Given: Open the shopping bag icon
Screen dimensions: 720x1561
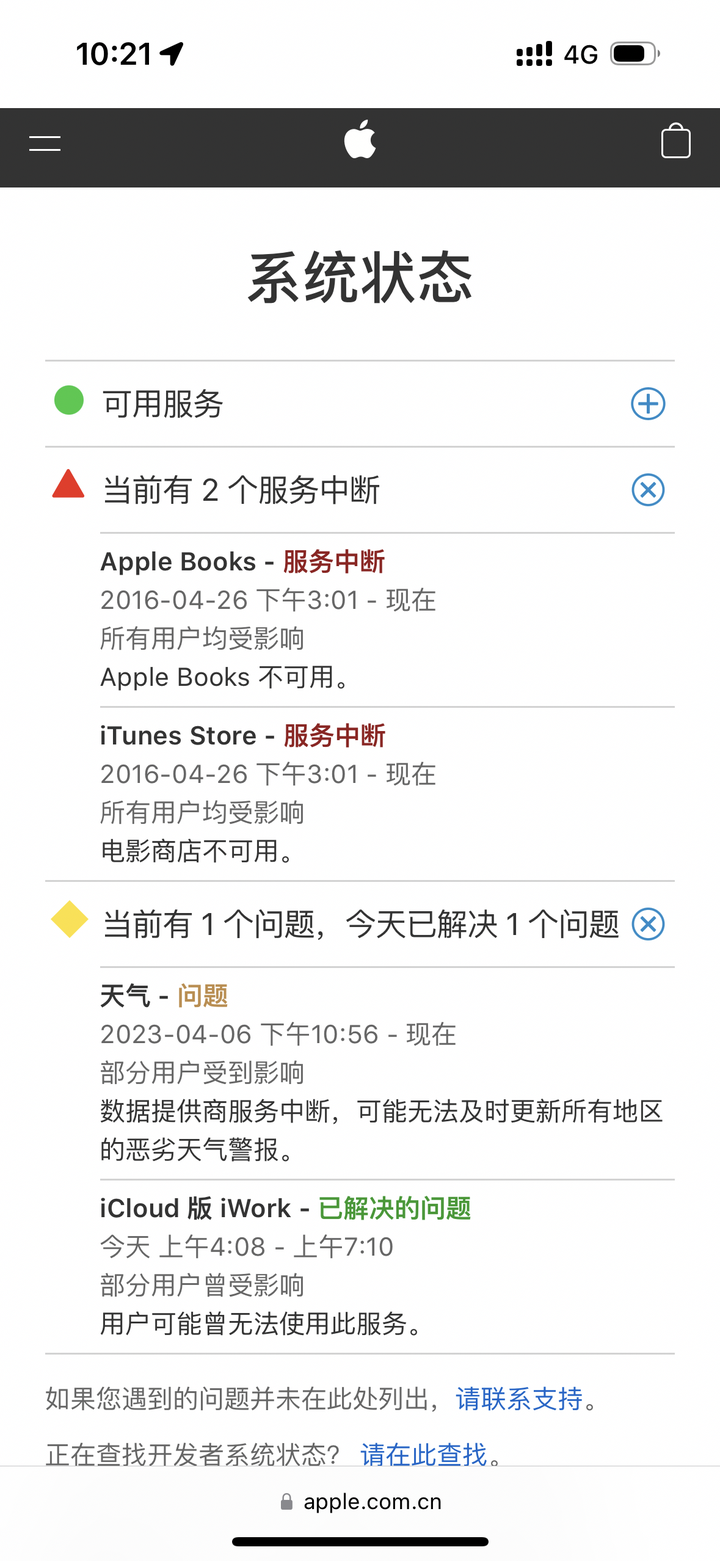Looking at the screenshot, I should 675,141.
